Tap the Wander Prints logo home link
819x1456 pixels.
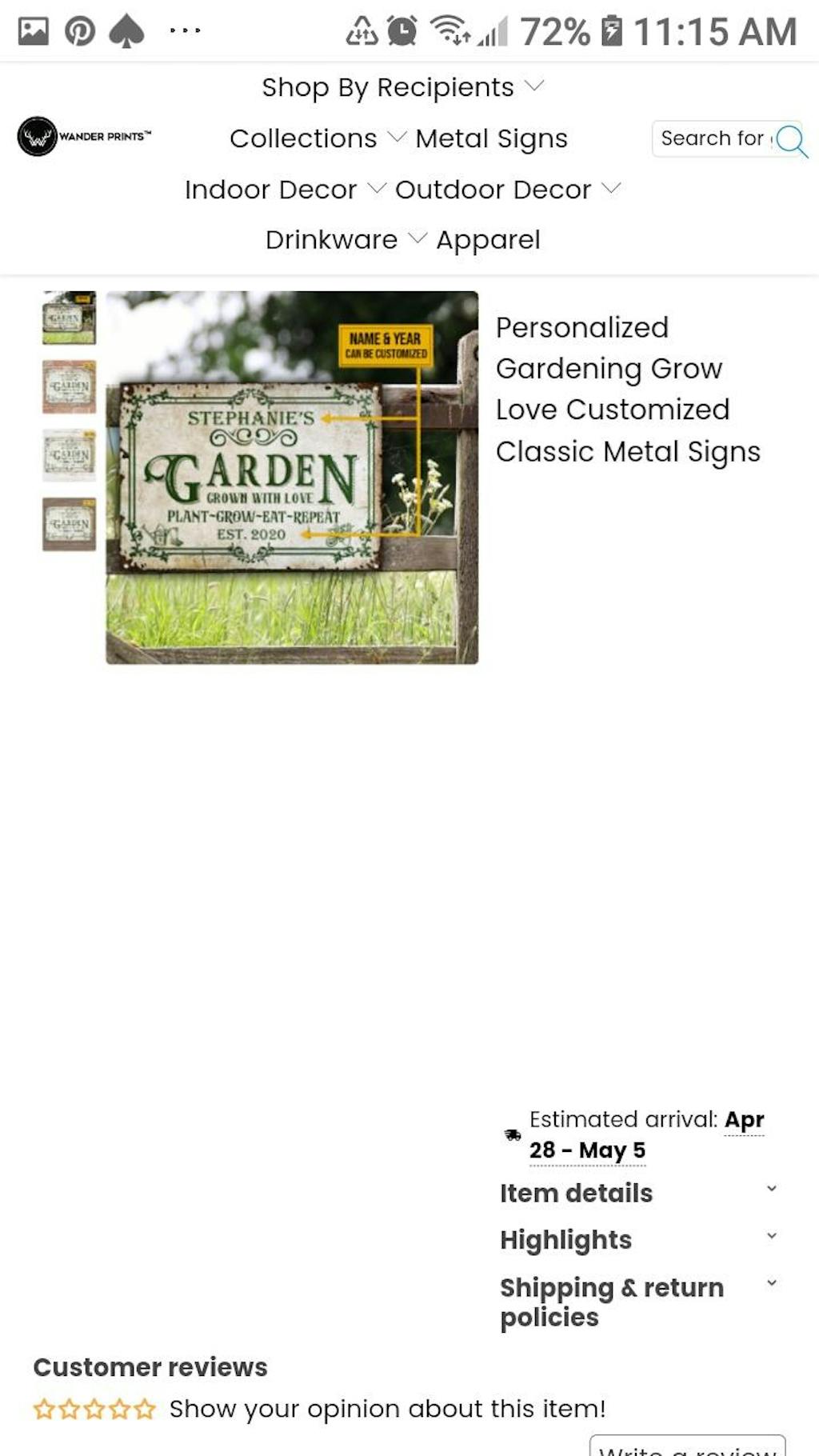pyautogui.click(x=84, y=136)
